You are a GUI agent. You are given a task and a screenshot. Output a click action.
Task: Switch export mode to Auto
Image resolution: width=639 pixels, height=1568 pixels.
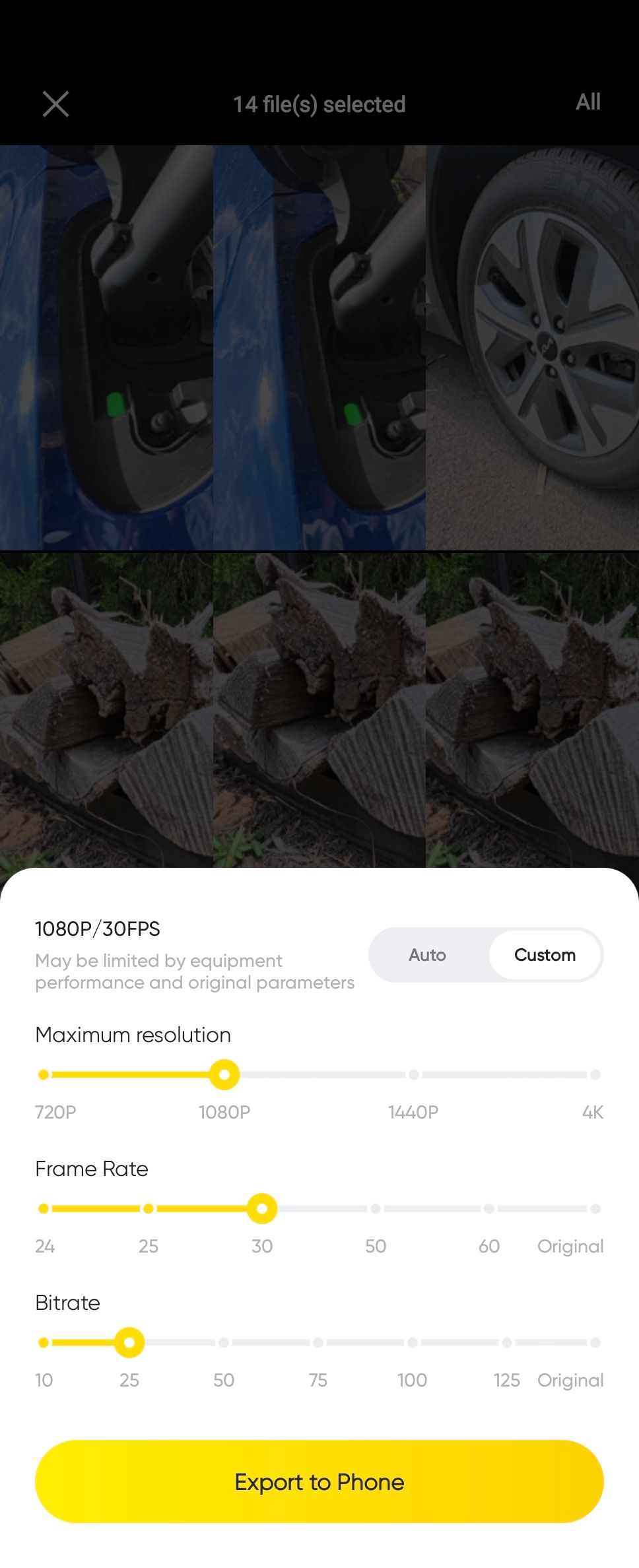click(427, 955)
